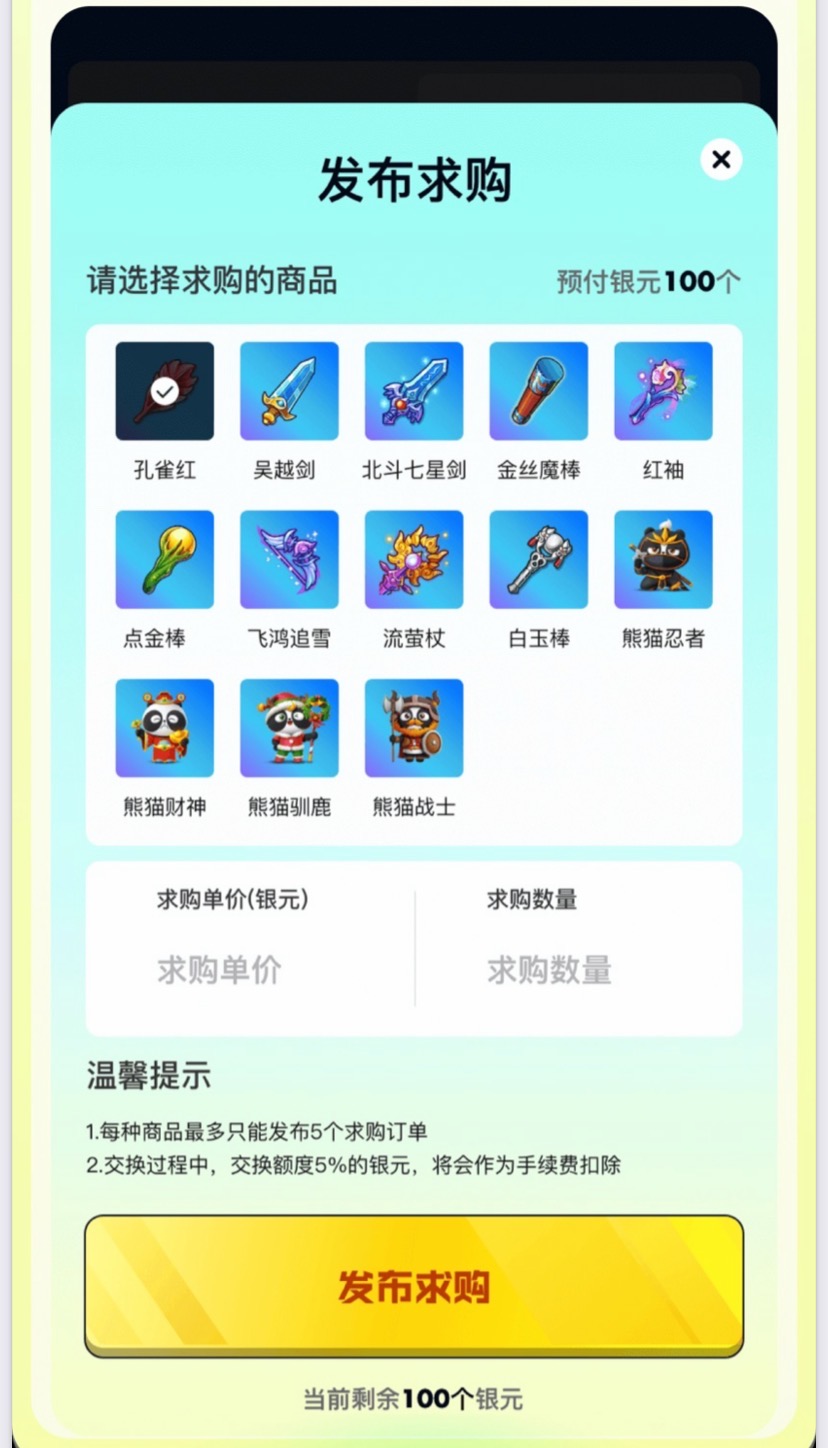Pick the 金丝魔棒 item
This screenshot has width=828, height=1448.
[538, 391]
